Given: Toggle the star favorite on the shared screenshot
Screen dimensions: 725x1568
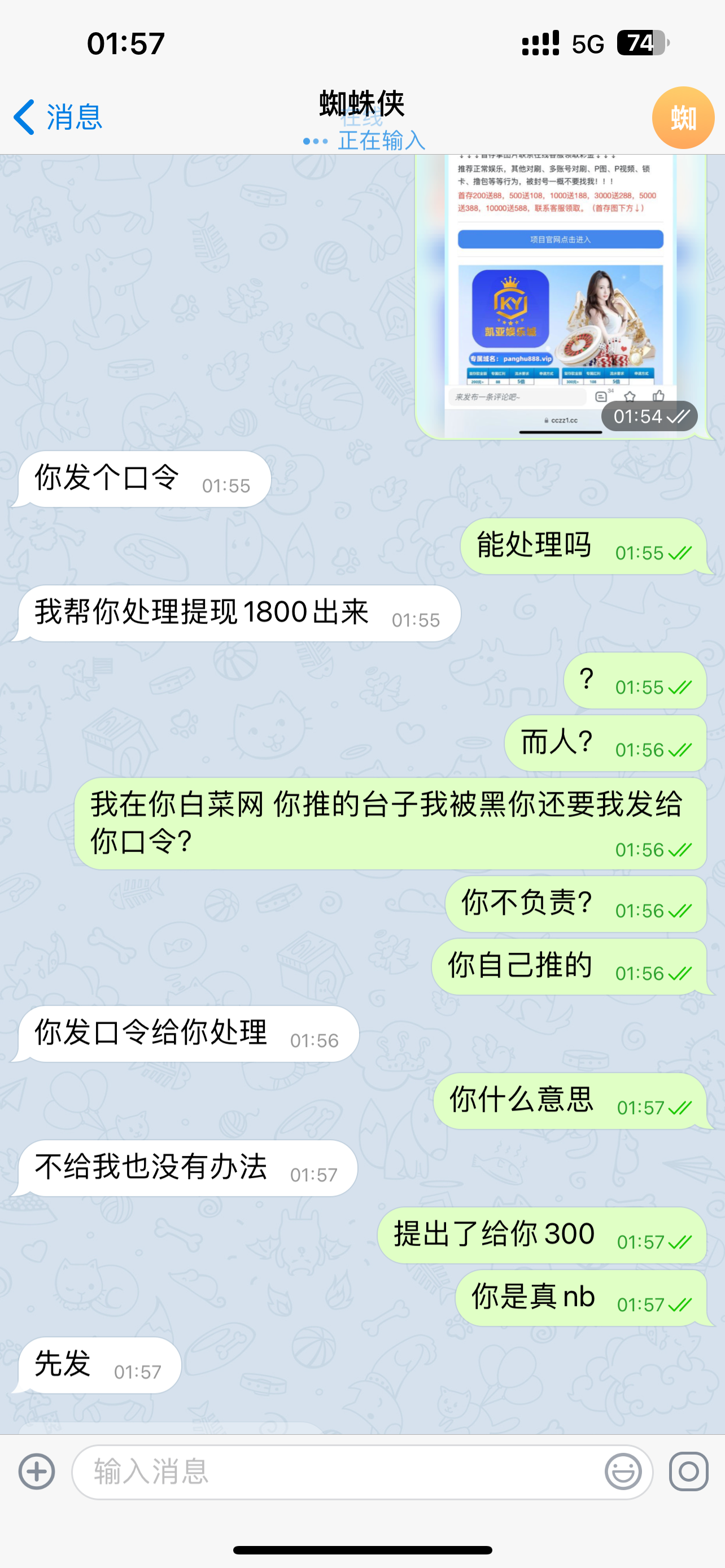Looking at the screenshot, I should [630, 397].
